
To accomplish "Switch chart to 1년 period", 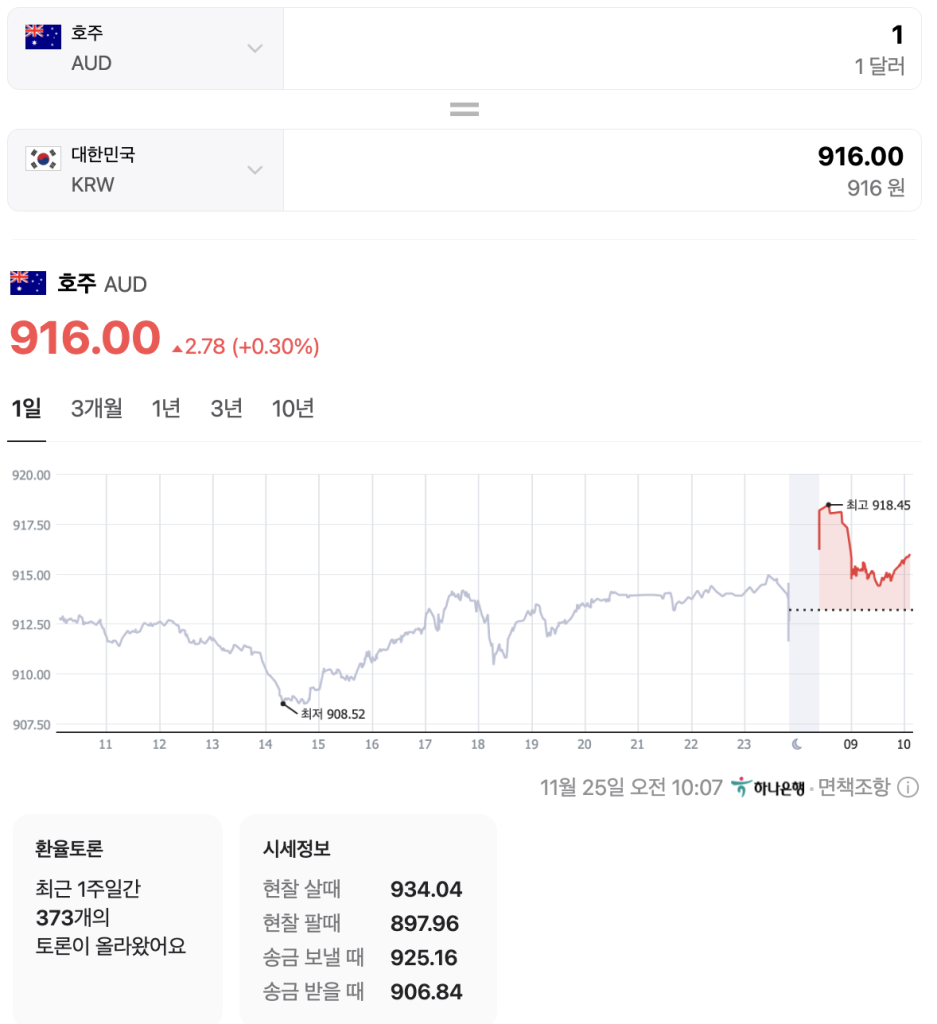I will [x=166, y=409].
